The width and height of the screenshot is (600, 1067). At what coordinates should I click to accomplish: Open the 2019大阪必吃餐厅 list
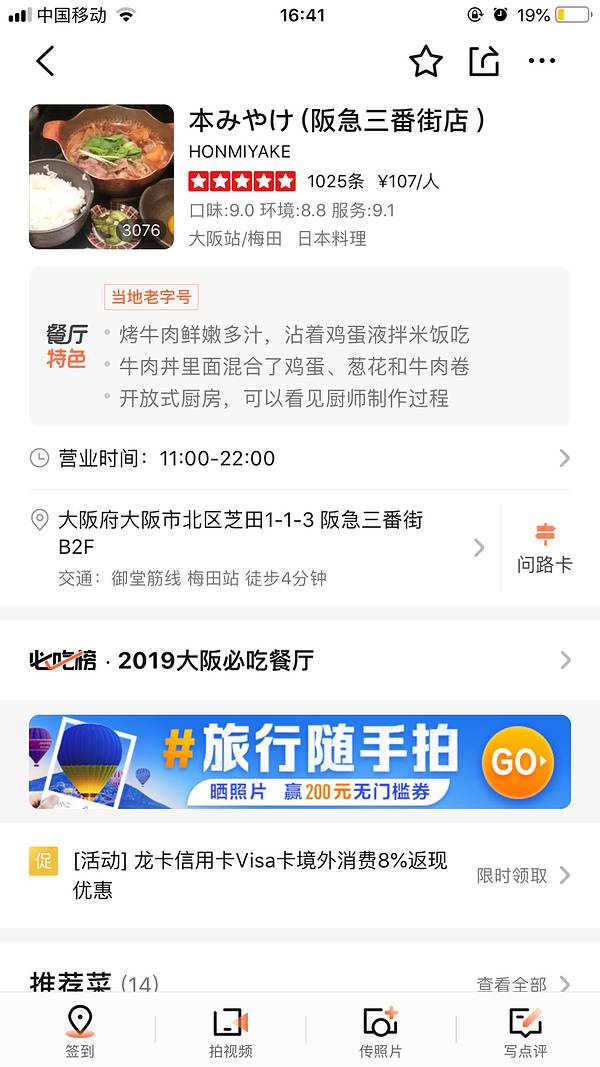[x=300, y=660]
